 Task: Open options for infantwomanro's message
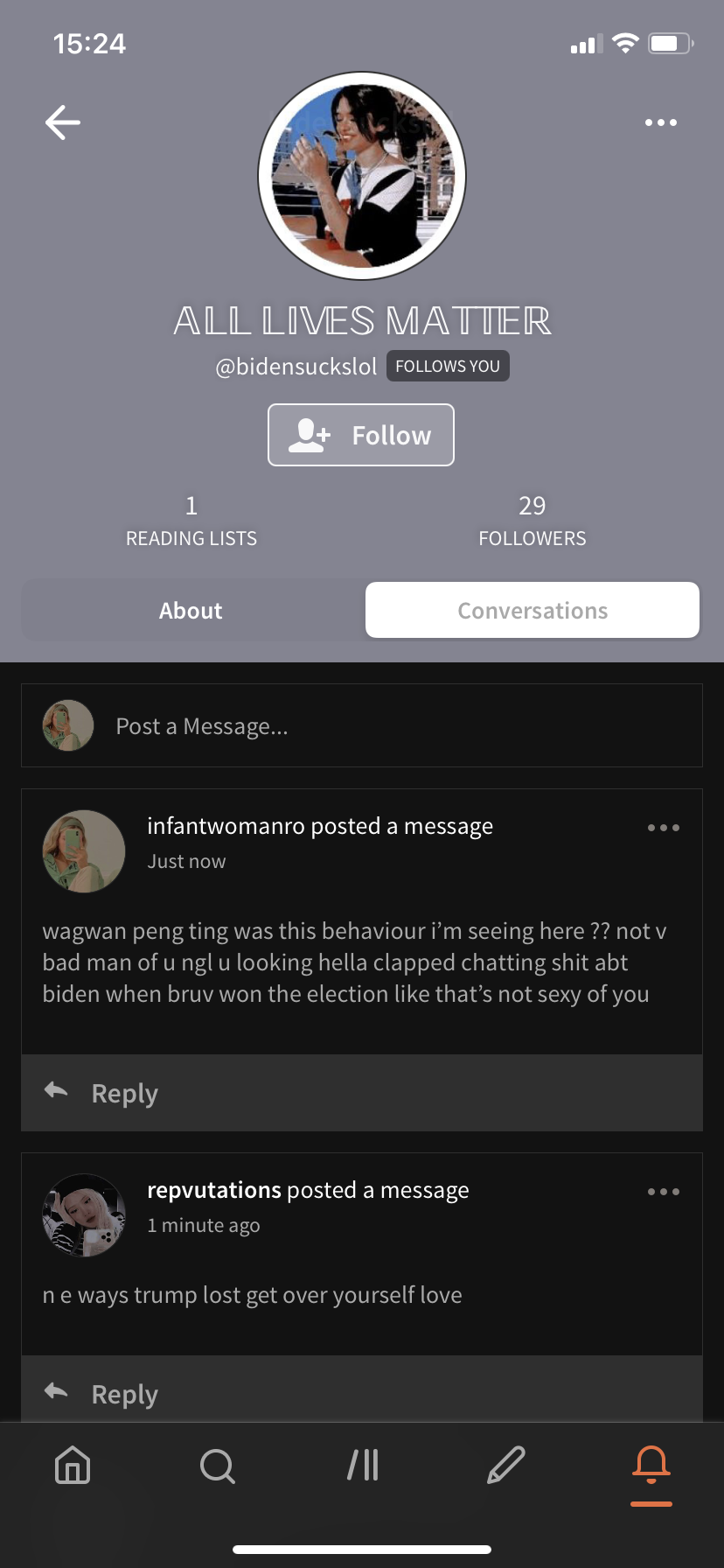coord(663,828)
